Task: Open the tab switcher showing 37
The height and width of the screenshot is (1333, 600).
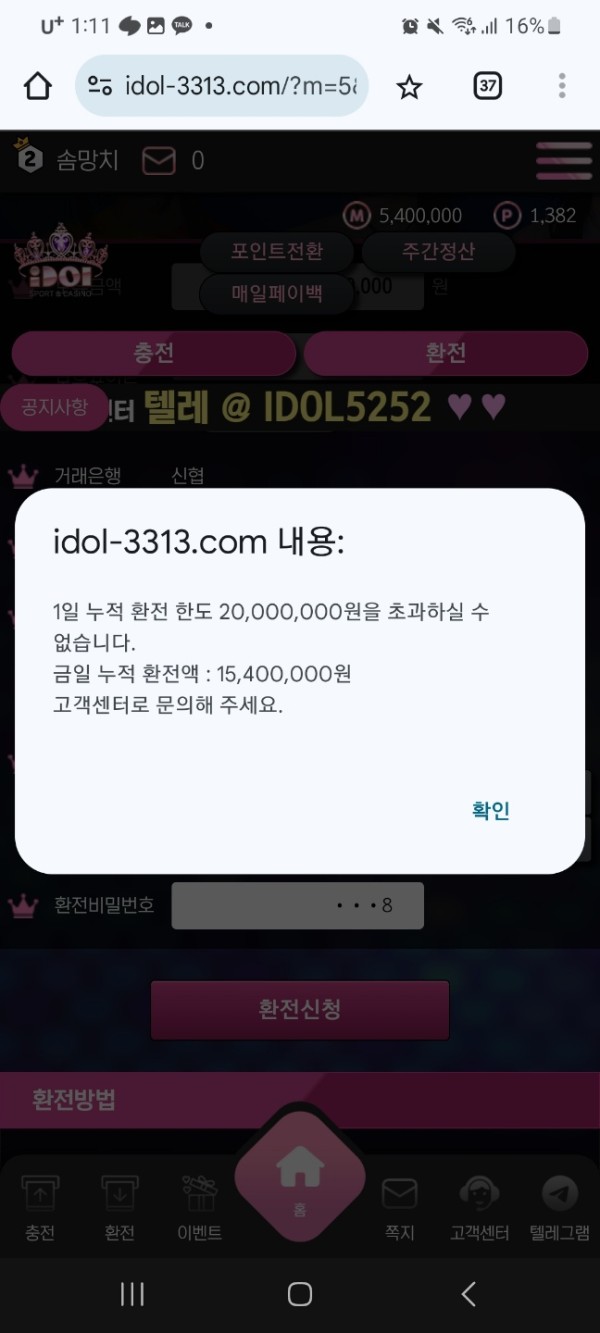Action: pyautogui.click(x=487, y=86)
